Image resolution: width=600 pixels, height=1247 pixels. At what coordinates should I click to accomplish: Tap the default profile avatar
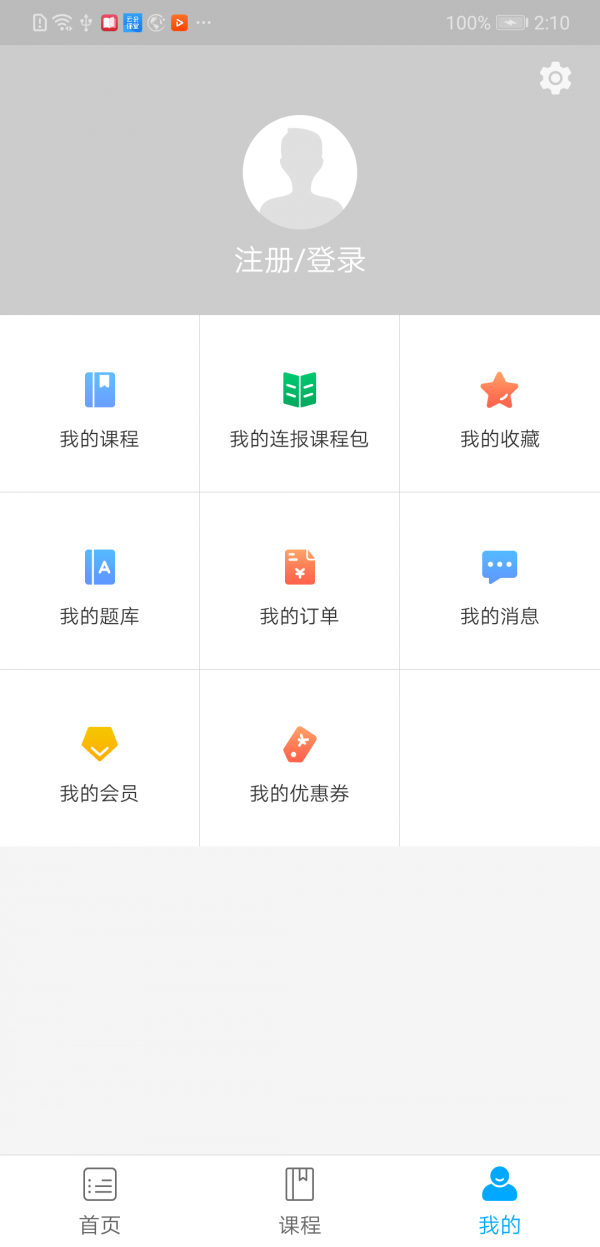point(300,172)
